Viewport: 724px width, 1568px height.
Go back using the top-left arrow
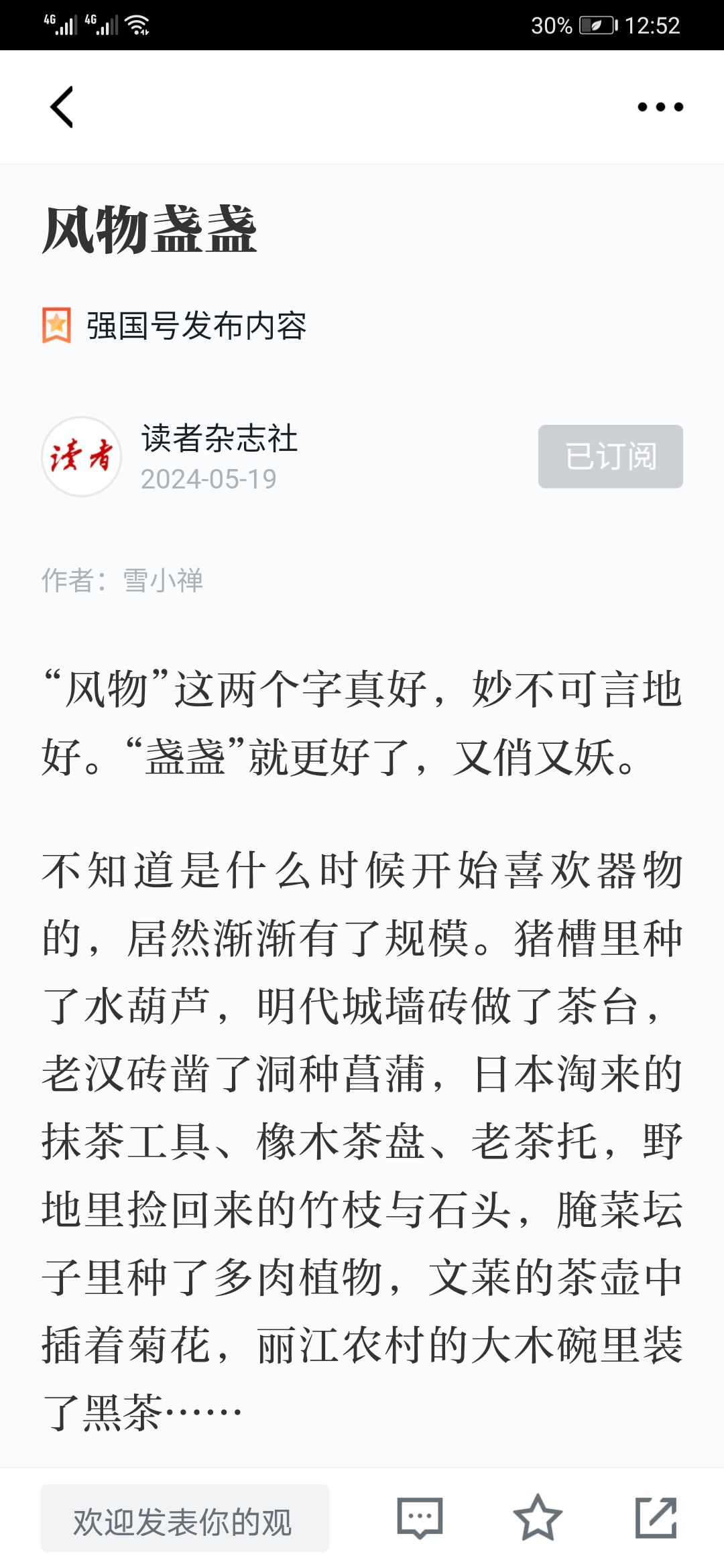pyautogui.click(x=62, y=107)
